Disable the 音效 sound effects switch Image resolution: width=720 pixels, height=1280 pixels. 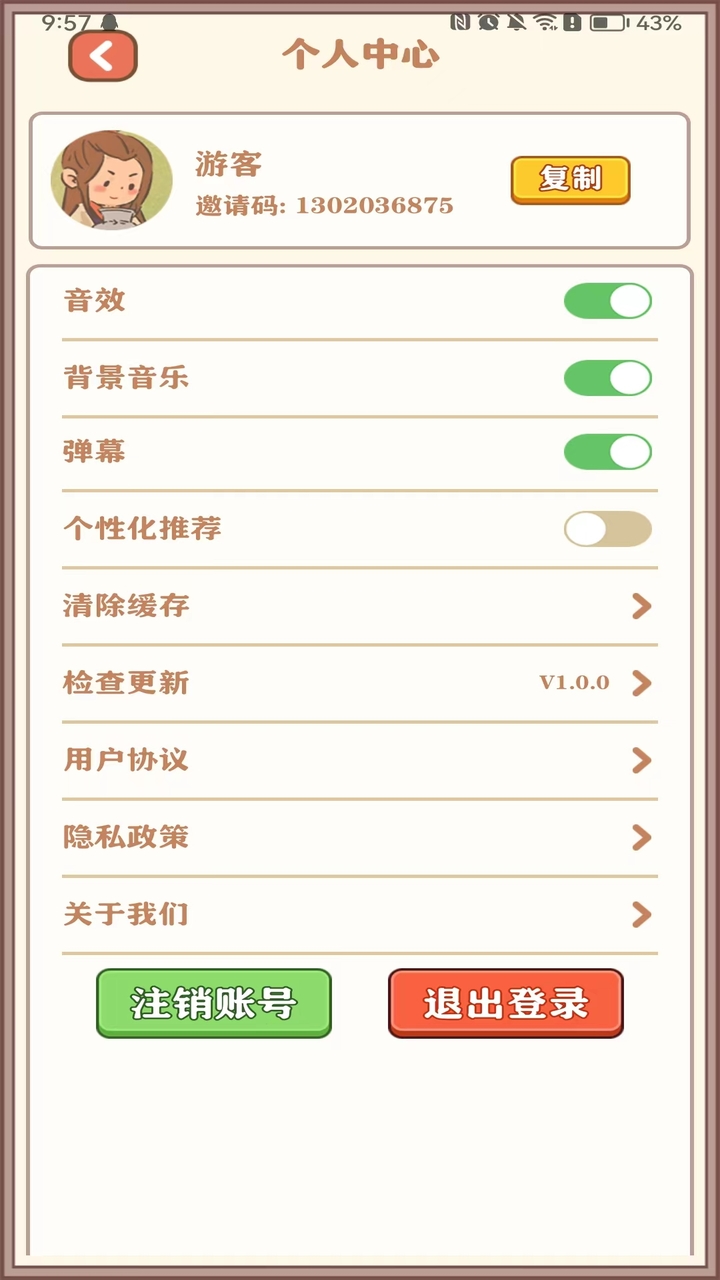[608, 301]
